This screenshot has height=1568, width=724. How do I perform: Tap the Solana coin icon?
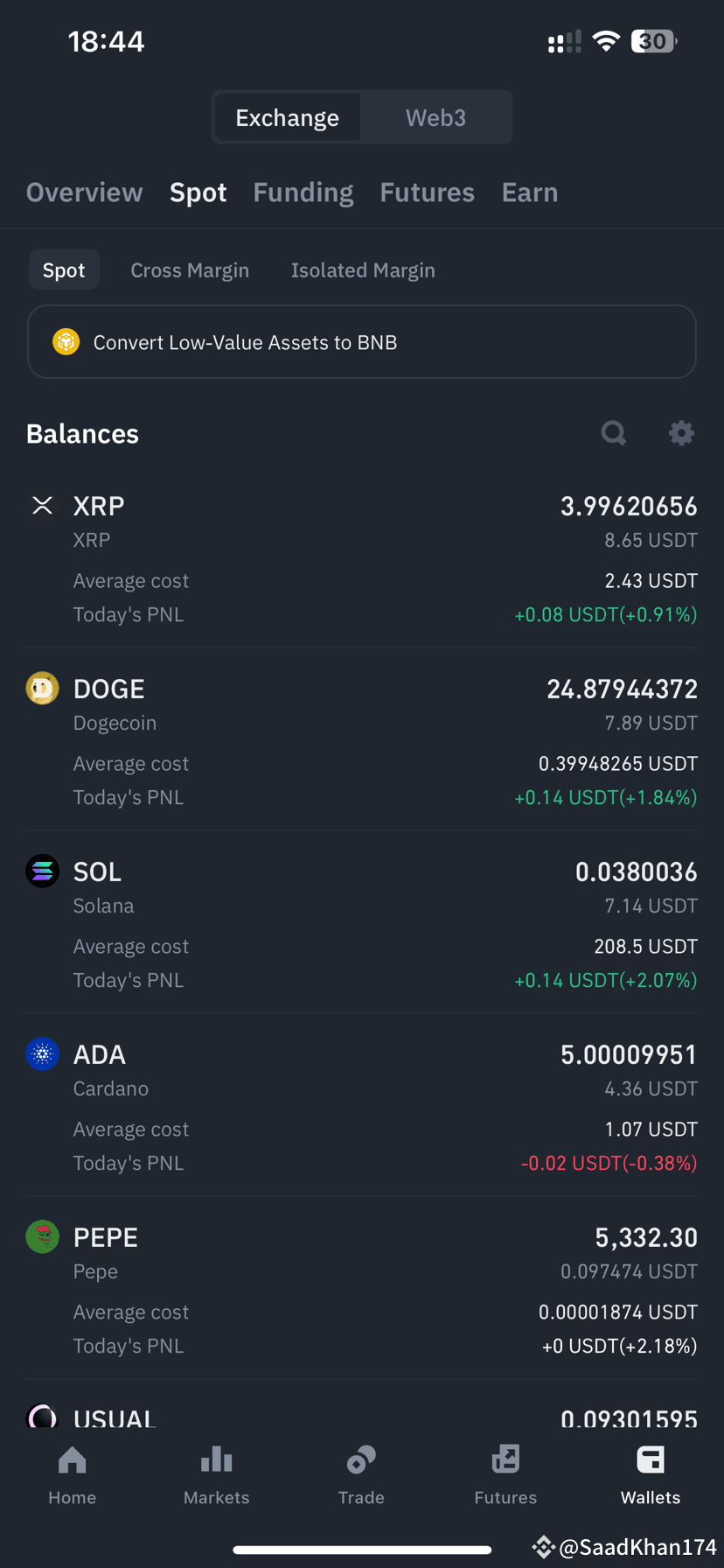point(42,871)
